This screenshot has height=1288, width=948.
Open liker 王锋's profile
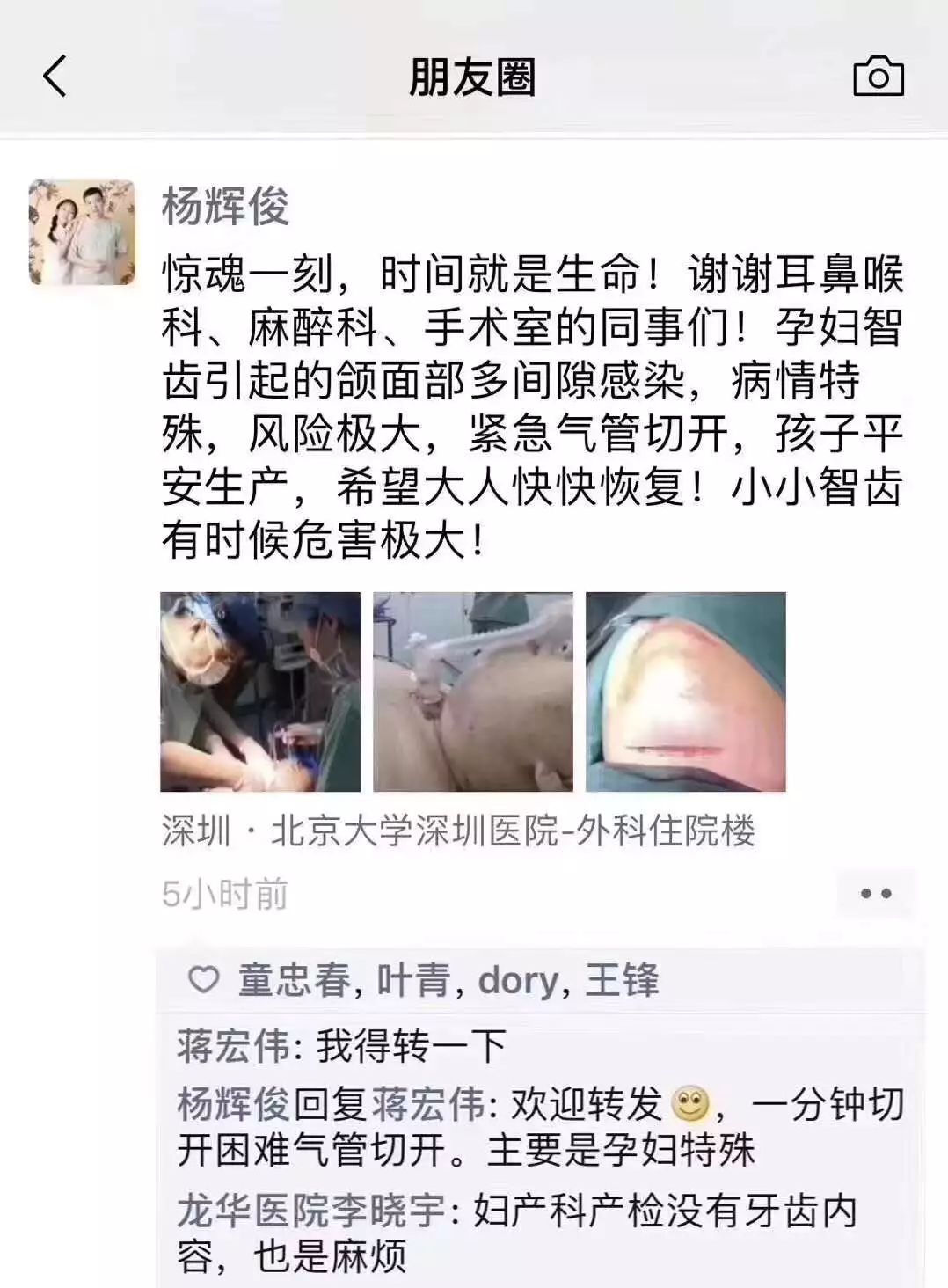622,980
